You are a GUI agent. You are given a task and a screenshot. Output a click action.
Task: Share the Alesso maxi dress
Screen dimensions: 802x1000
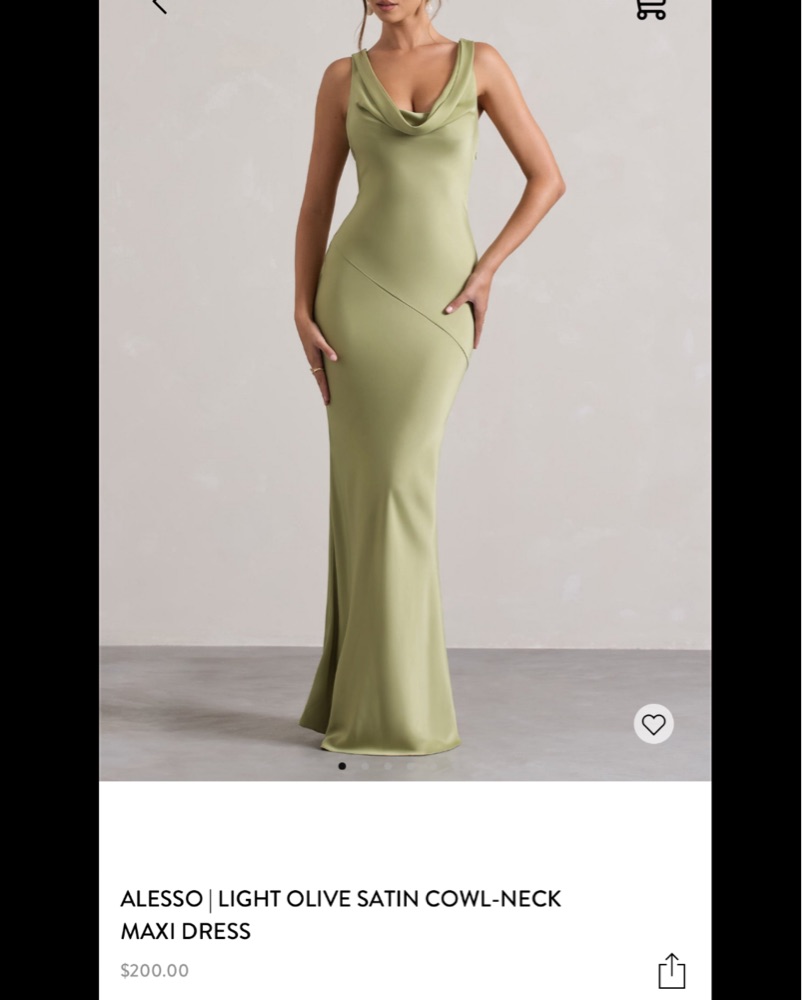click(672, 970)
